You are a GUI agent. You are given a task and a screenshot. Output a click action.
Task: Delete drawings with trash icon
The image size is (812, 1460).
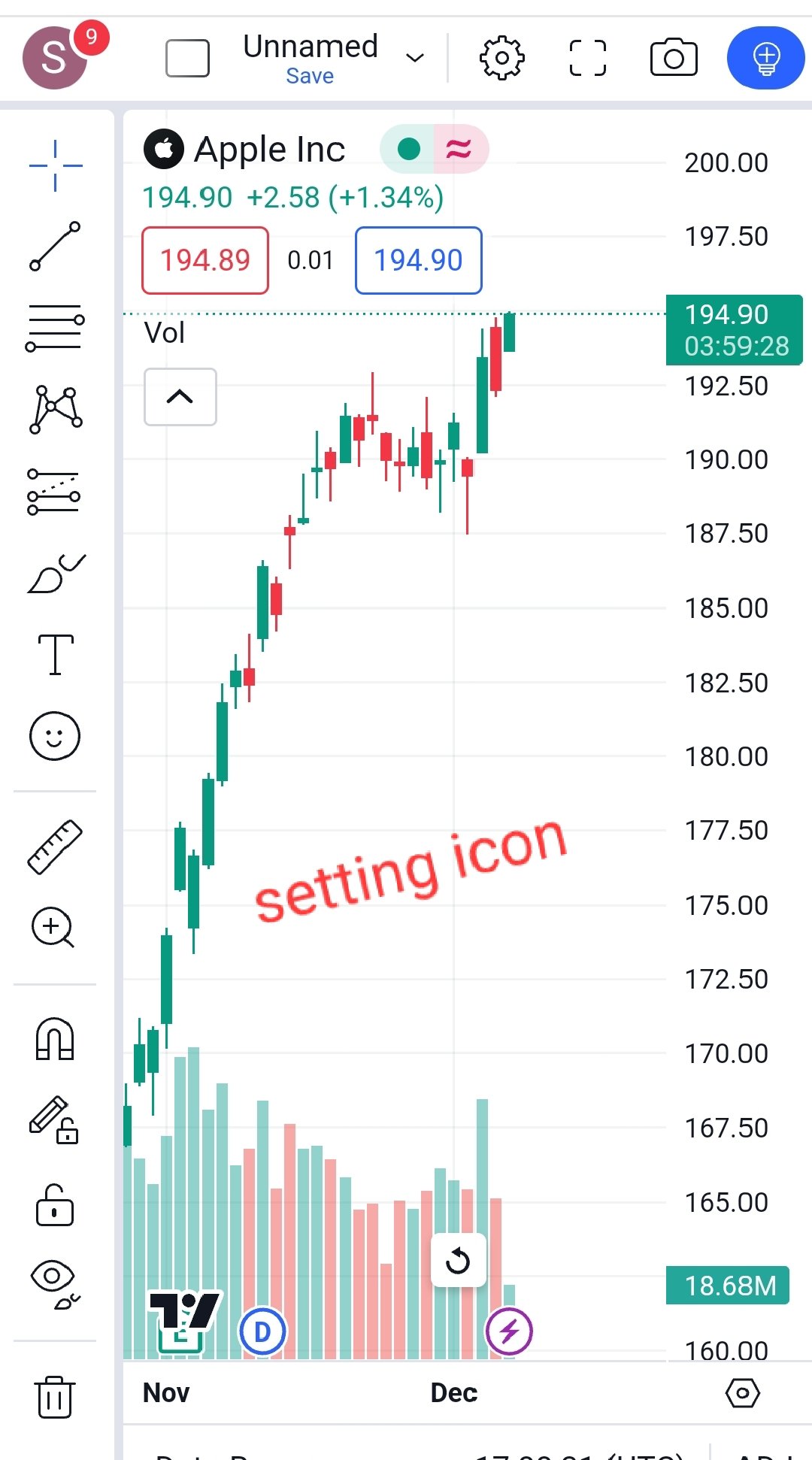[55, 1397]
